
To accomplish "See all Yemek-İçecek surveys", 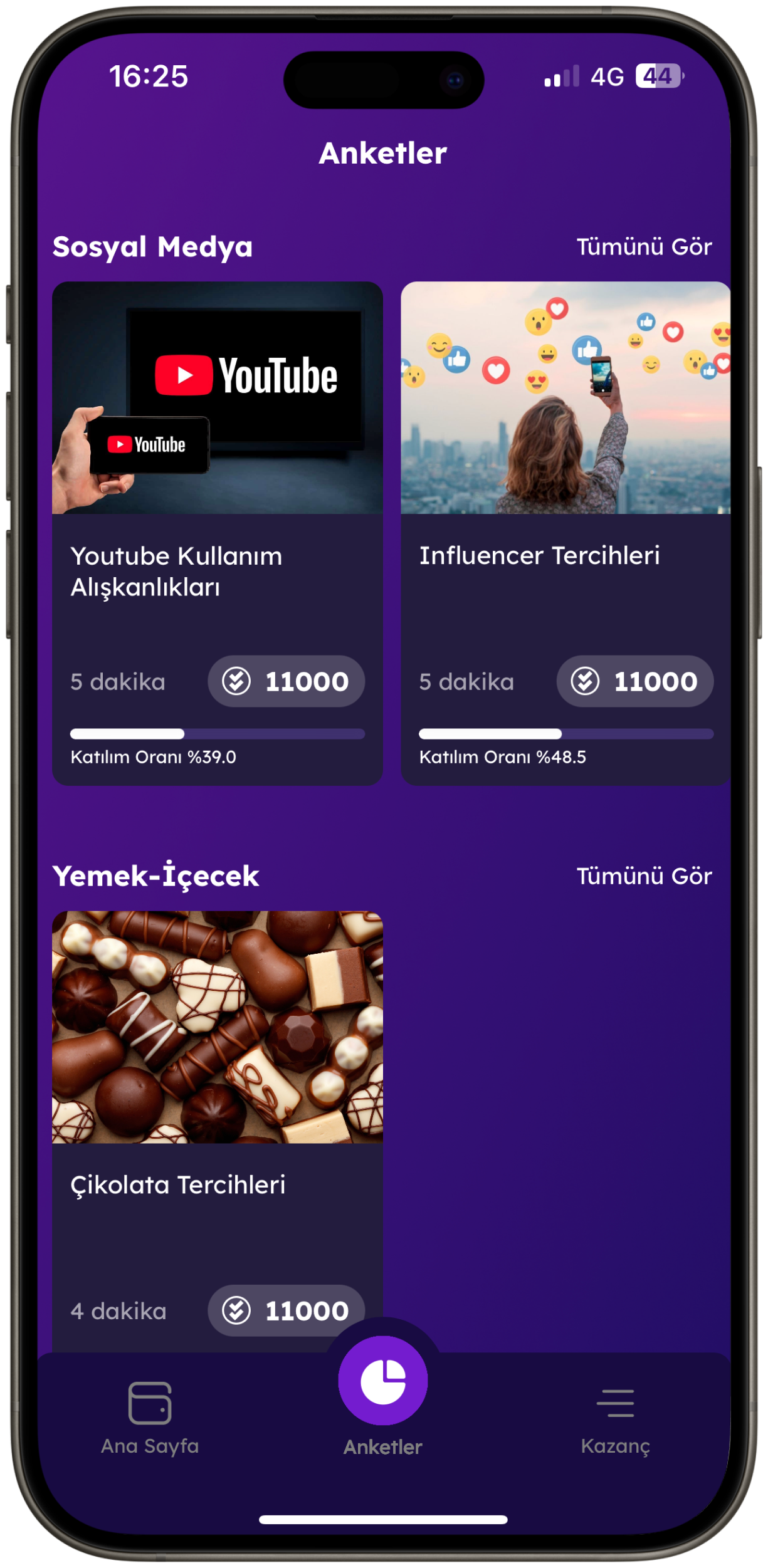I will 644,876.
